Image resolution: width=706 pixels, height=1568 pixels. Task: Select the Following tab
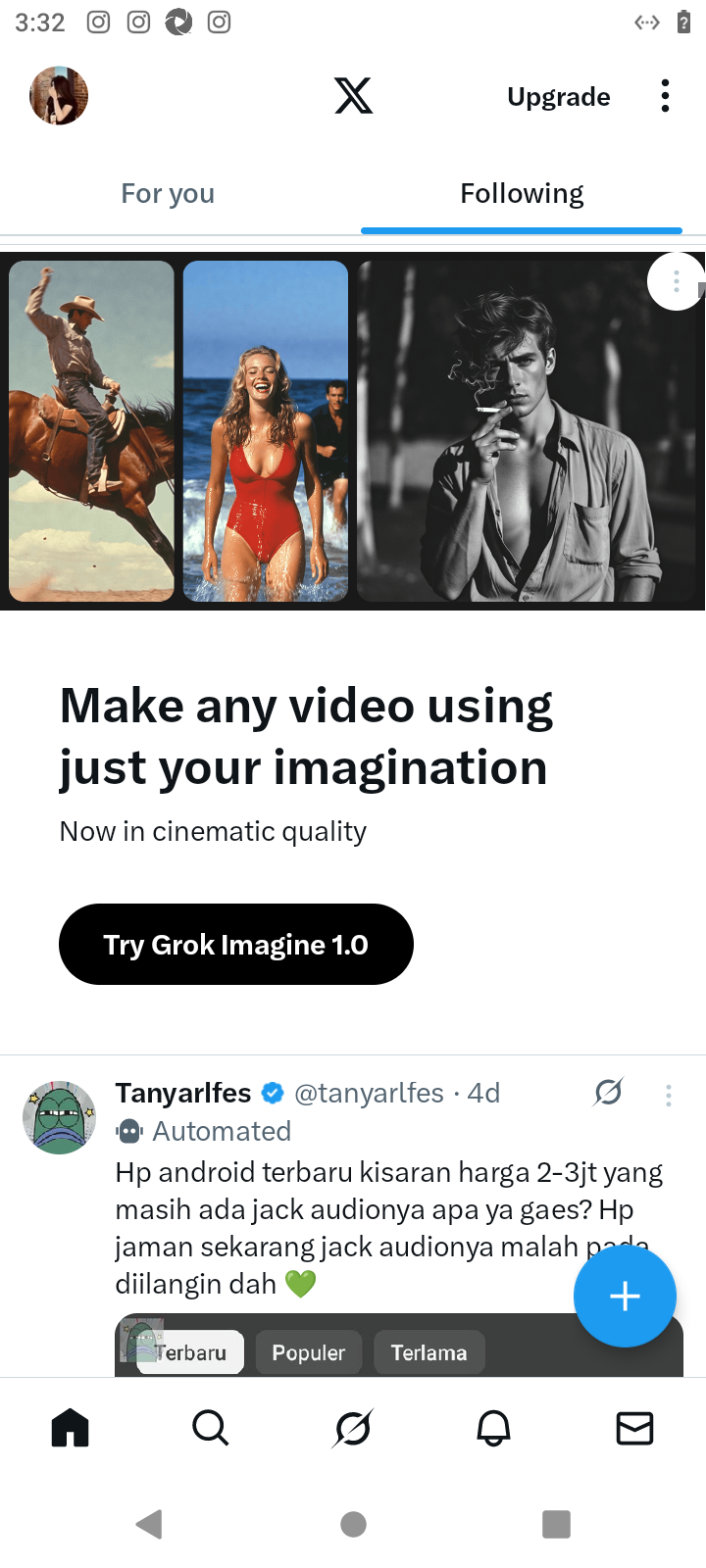click(x=522, y=194)
